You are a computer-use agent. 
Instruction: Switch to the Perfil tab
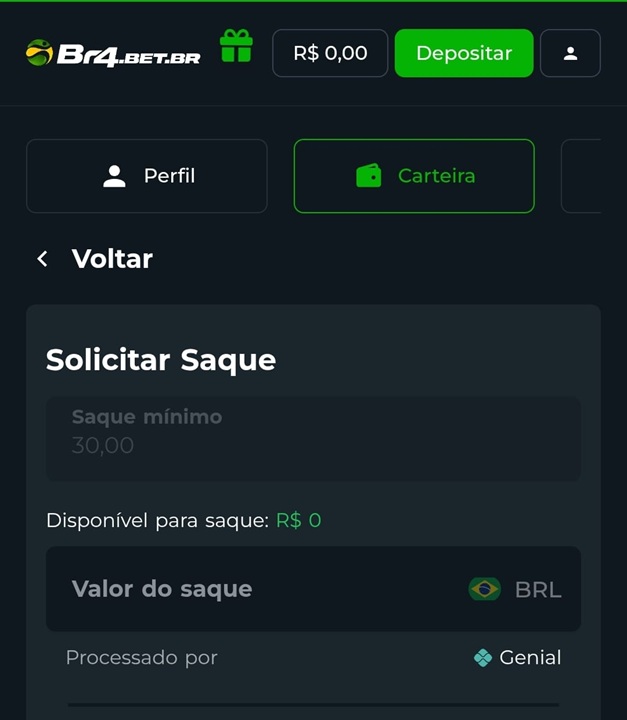[147, 176]
